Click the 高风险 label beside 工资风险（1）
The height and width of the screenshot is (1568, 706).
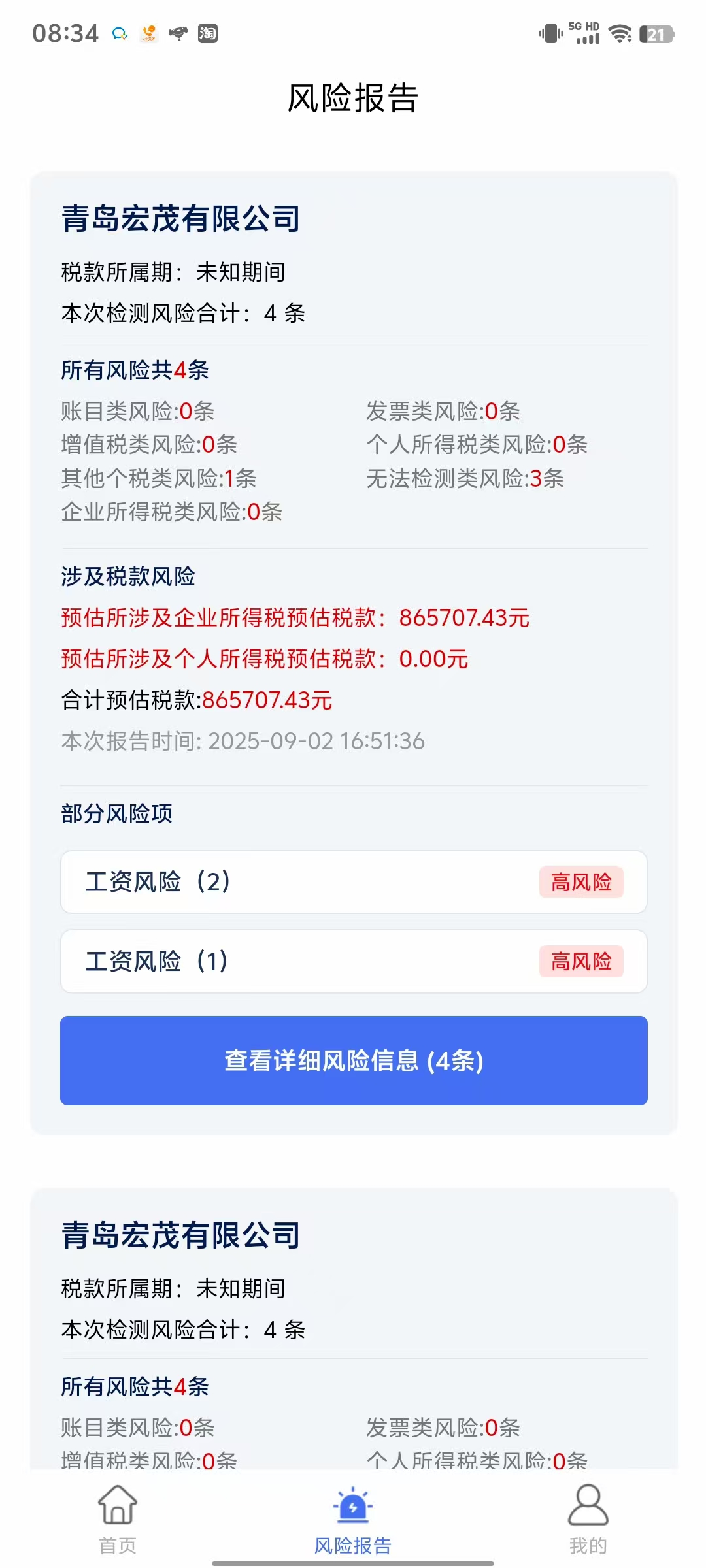point(582,961)
